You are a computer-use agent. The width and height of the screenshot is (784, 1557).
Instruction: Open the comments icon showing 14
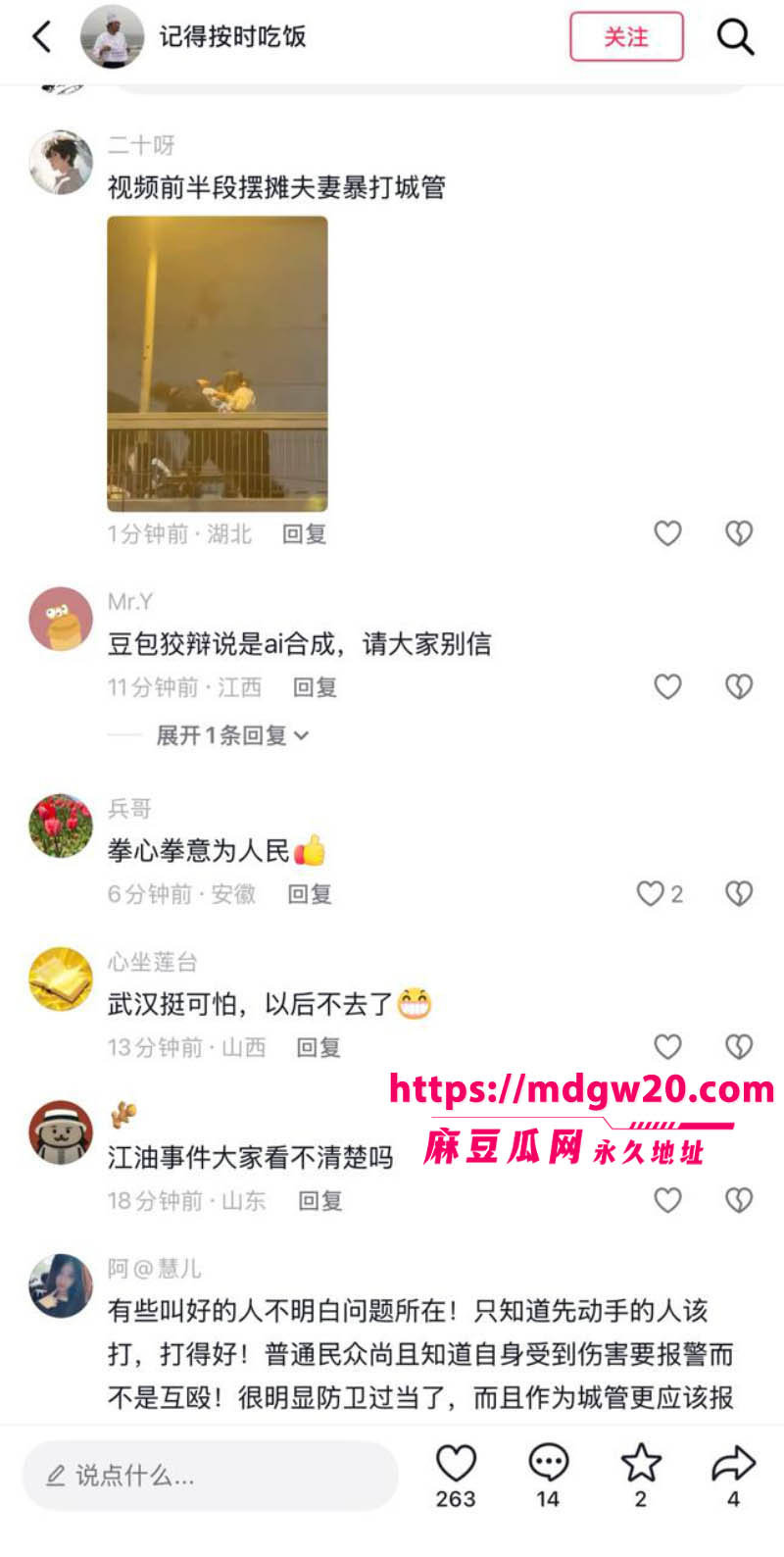[548, 1476]
